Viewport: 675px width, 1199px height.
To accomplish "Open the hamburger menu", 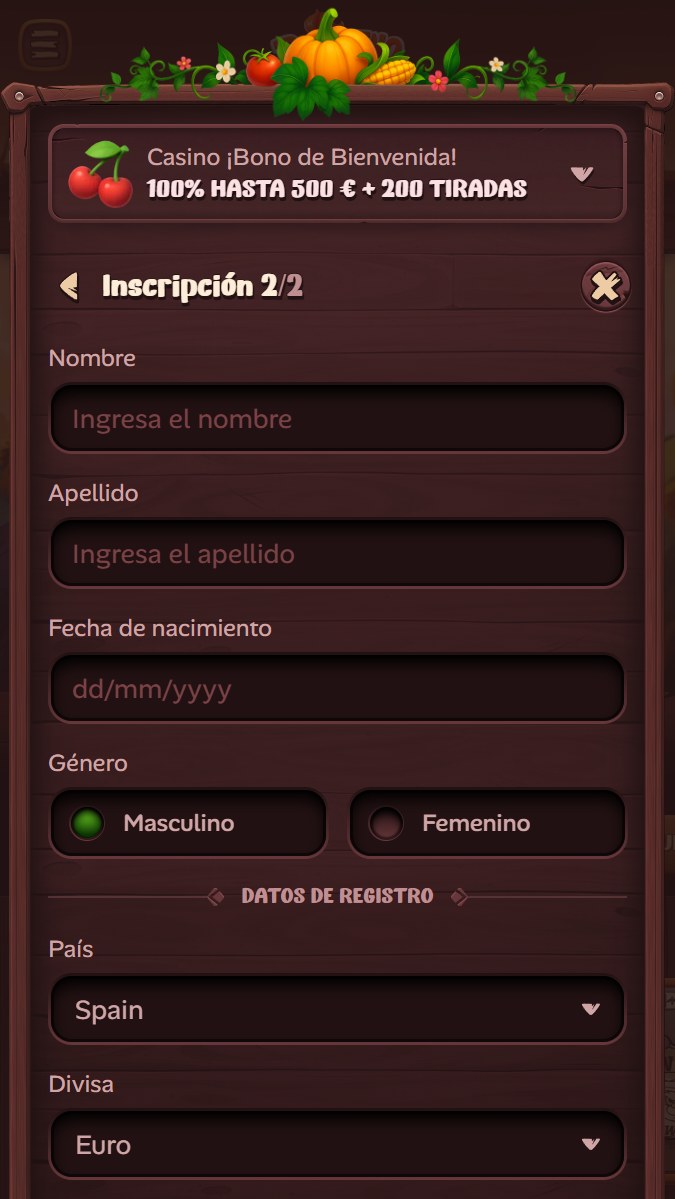I will pos(45,45).
